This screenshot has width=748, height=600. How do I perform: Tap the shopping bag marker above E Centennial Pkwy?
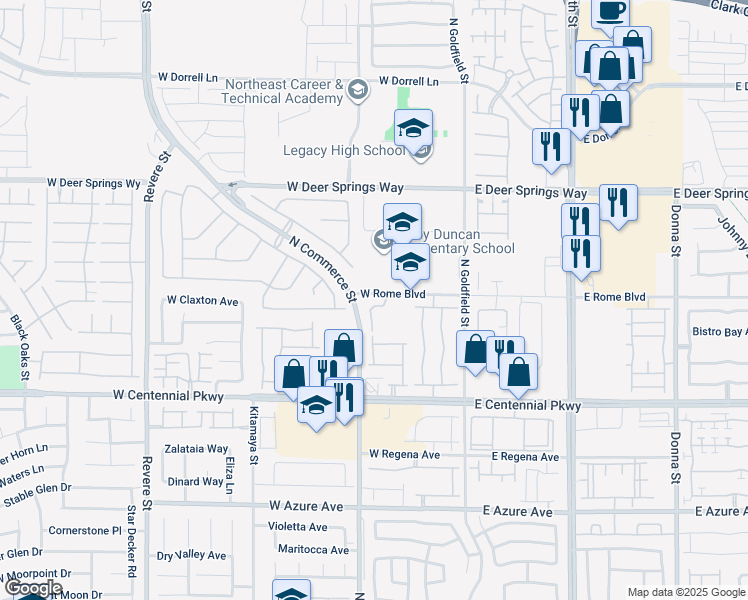[x=518, y=373]
